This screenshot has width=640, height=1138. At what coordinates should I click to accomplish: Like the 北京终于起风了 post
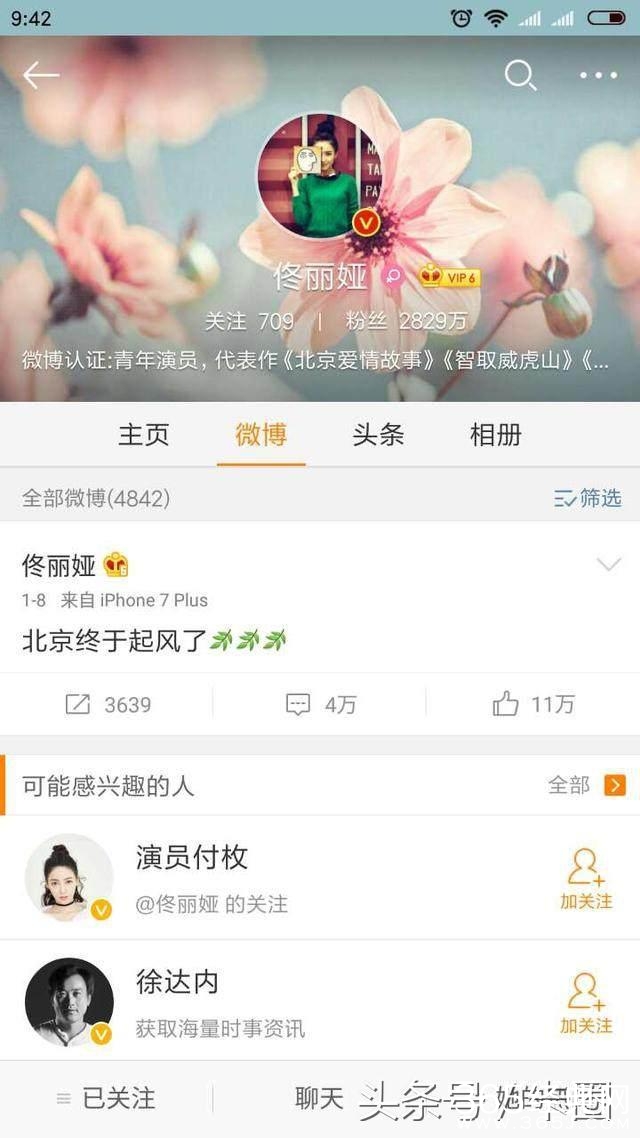coord(533,704)
